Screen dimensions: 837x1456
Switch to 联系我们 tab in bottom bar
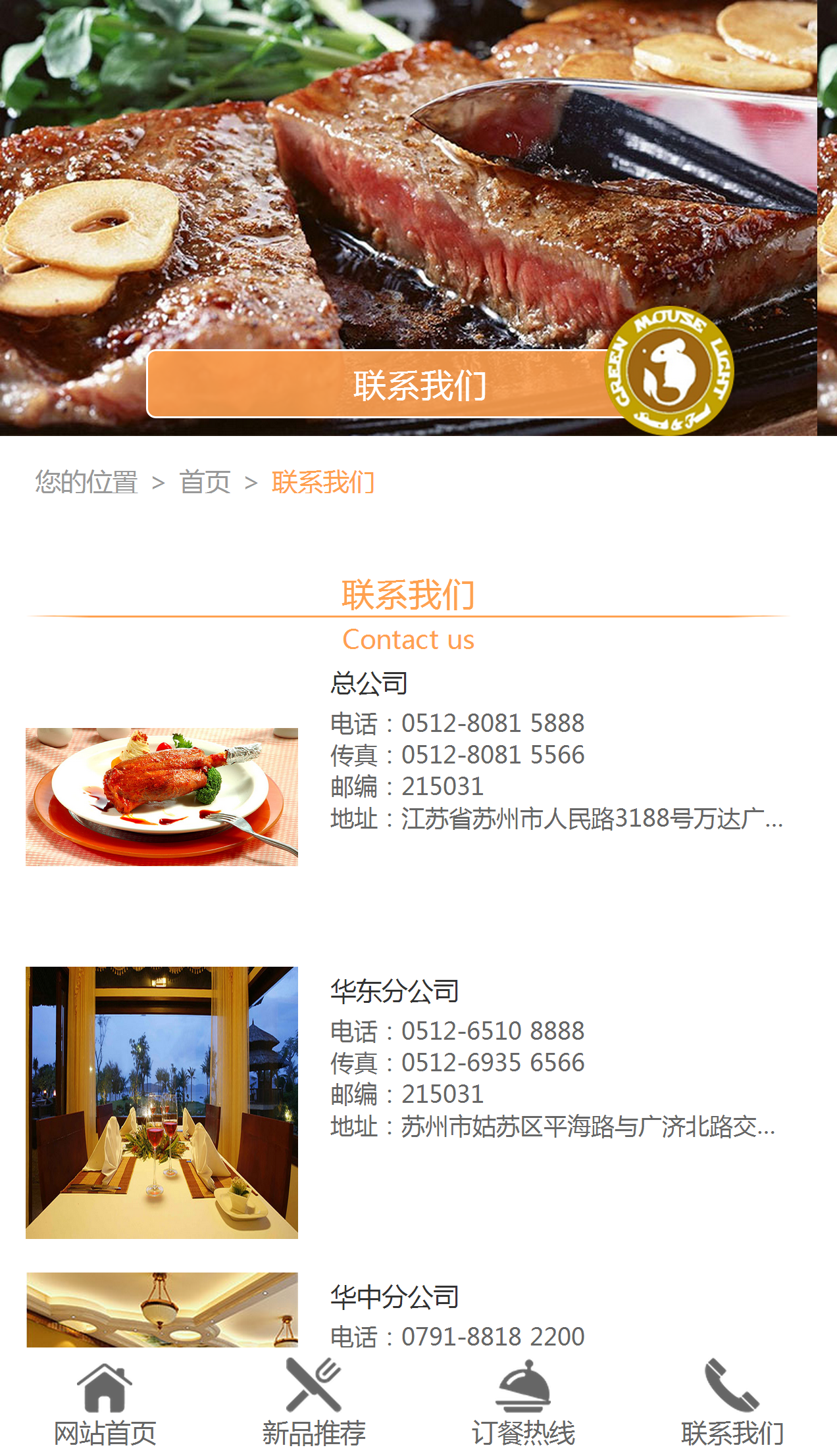pos(732,1404)
